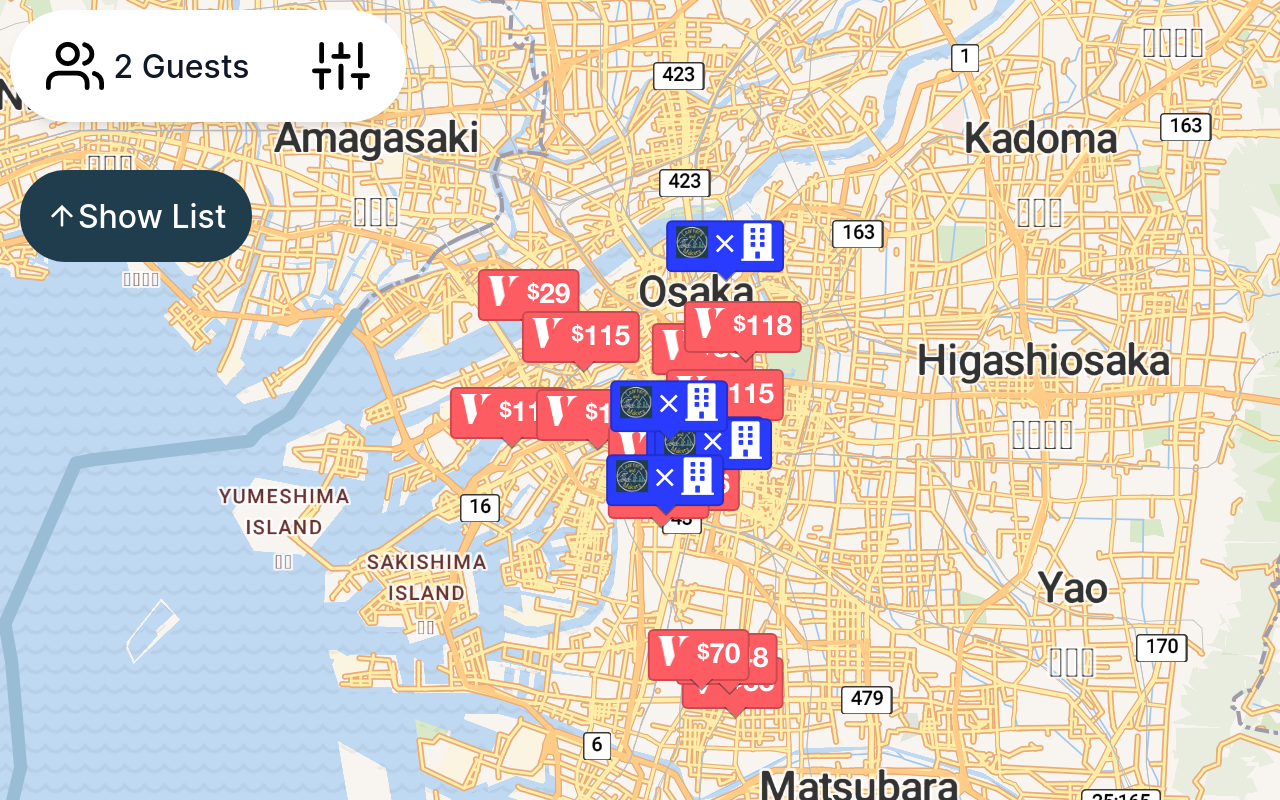The image size is (1280, 800).
Task: Select the $70 hotel marker
Action: point(698,654)
